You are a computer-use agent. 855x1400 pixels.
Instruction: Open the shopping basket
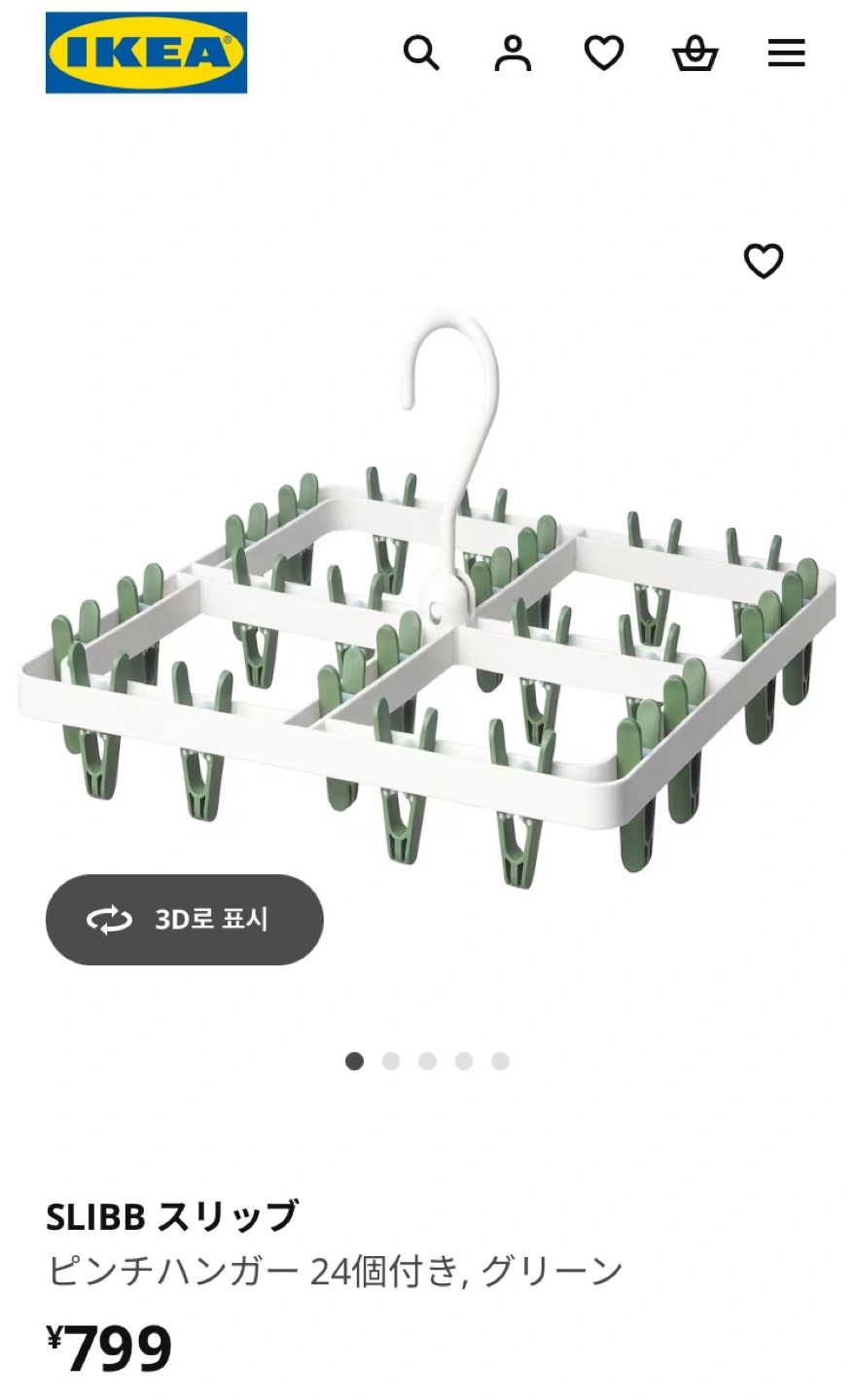click(695, 52)
